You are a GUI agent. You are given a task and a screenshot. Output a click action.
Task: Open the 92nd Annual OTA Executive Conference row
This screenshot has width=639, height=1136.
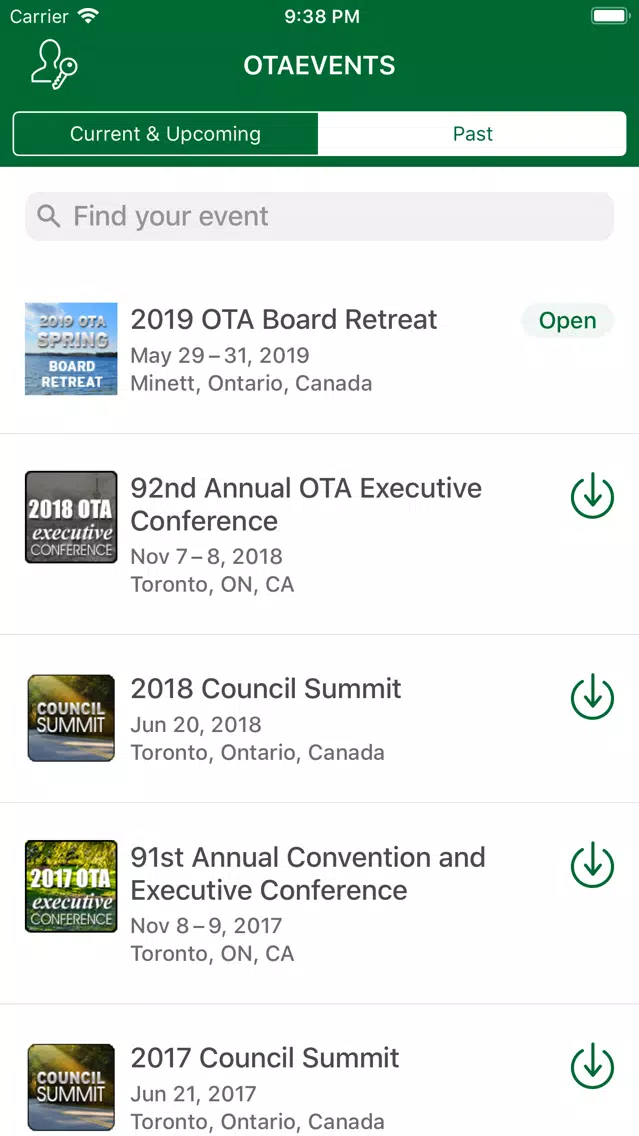[x=320, y=535]
